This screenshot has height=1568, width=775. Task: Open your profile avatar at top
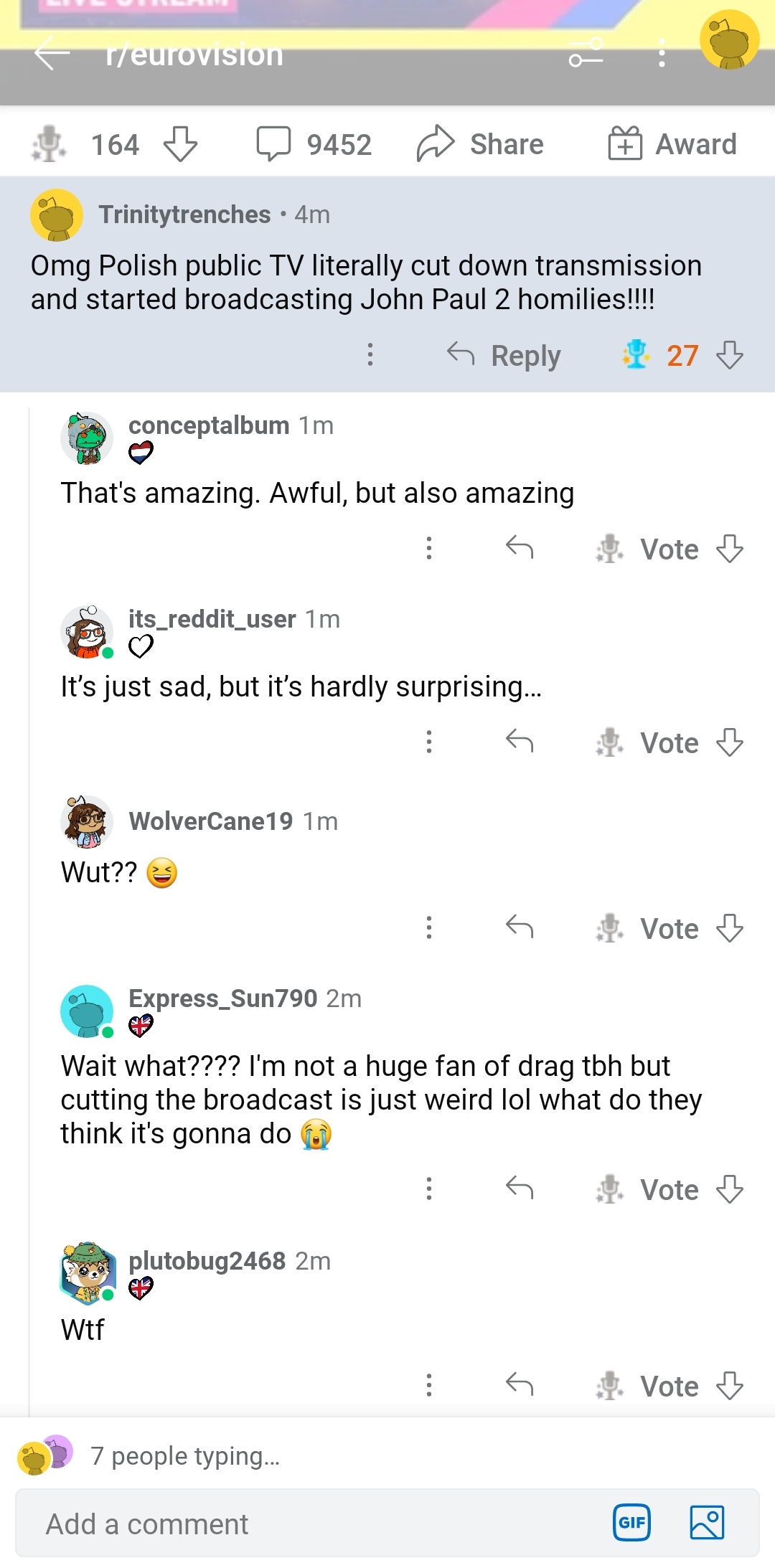(x=729, y=40)
